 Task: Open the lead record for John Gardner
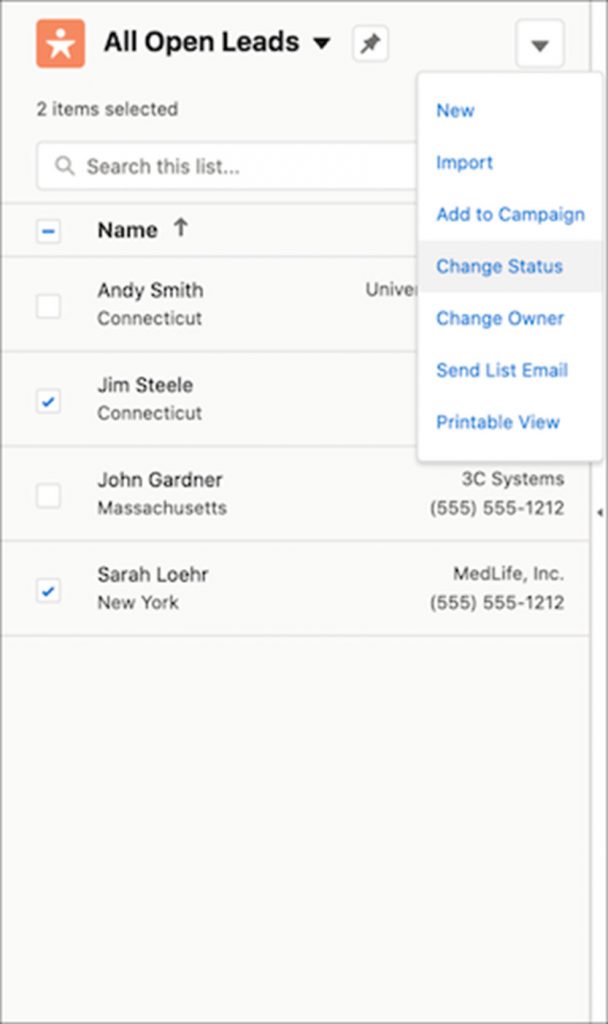(x=160, y=480)
